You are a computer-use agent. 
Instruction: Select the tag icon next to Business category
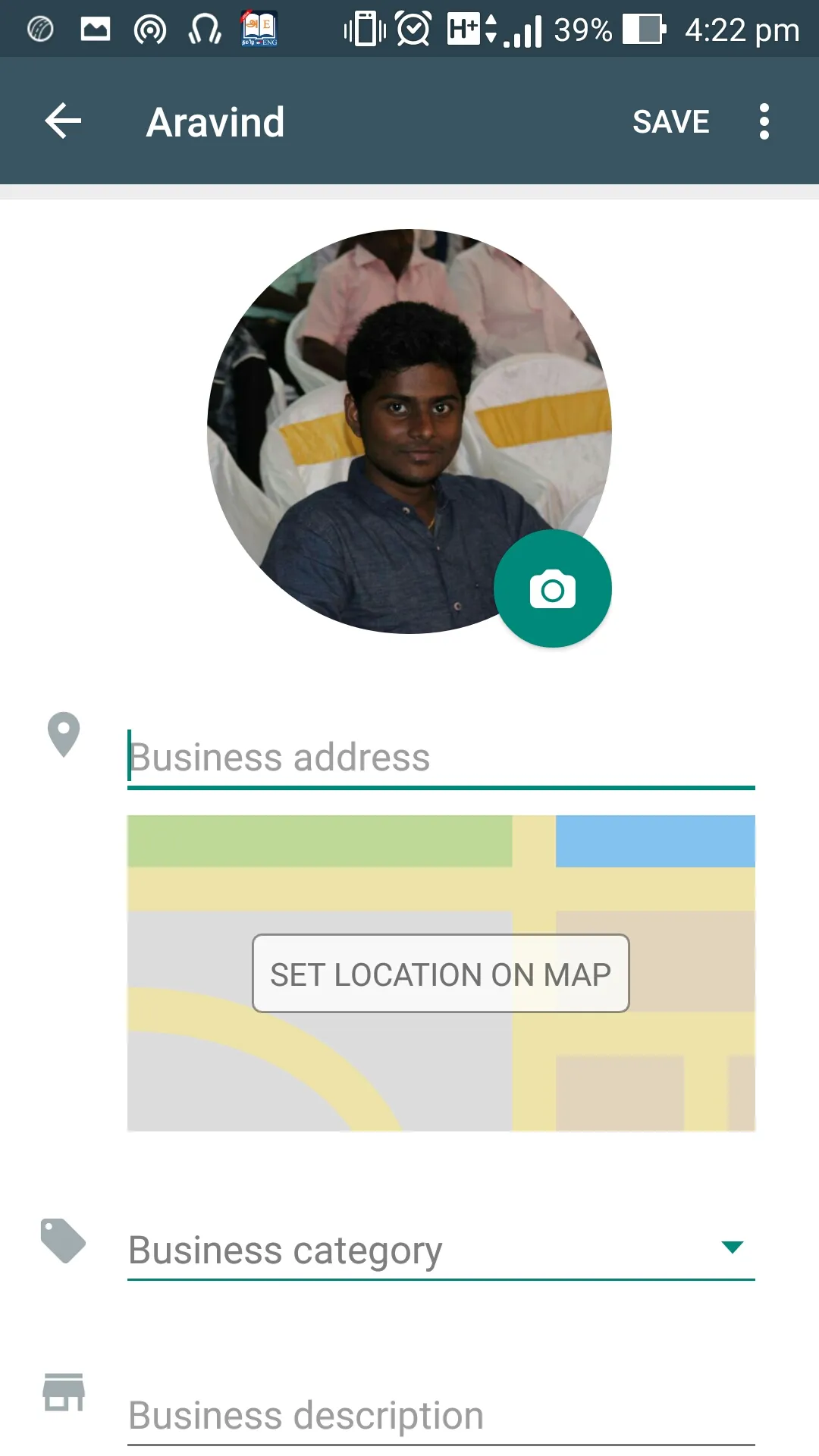point(64,1241)
